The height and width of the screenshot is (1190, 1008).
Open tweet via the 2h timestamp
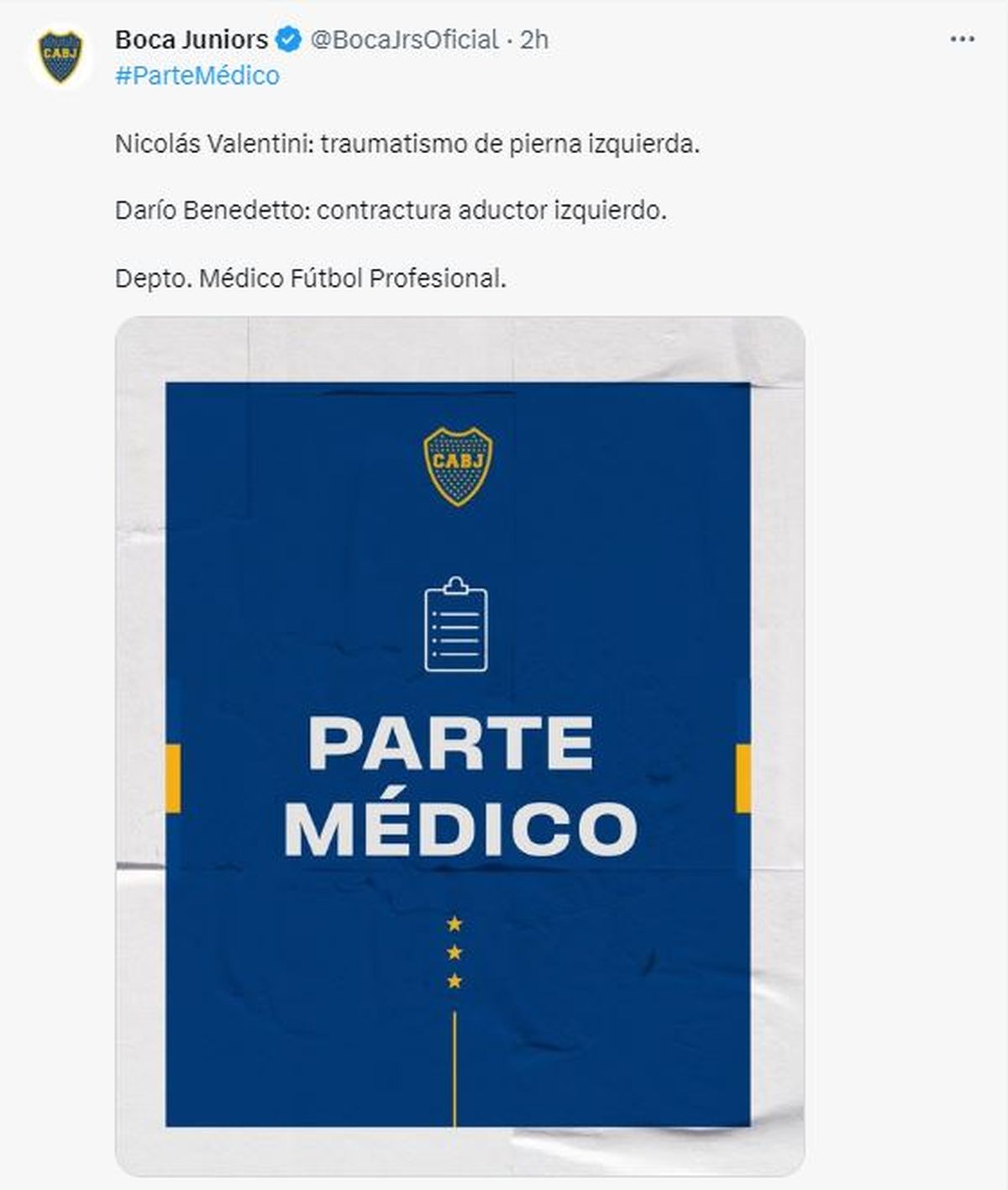coord(534,39)
